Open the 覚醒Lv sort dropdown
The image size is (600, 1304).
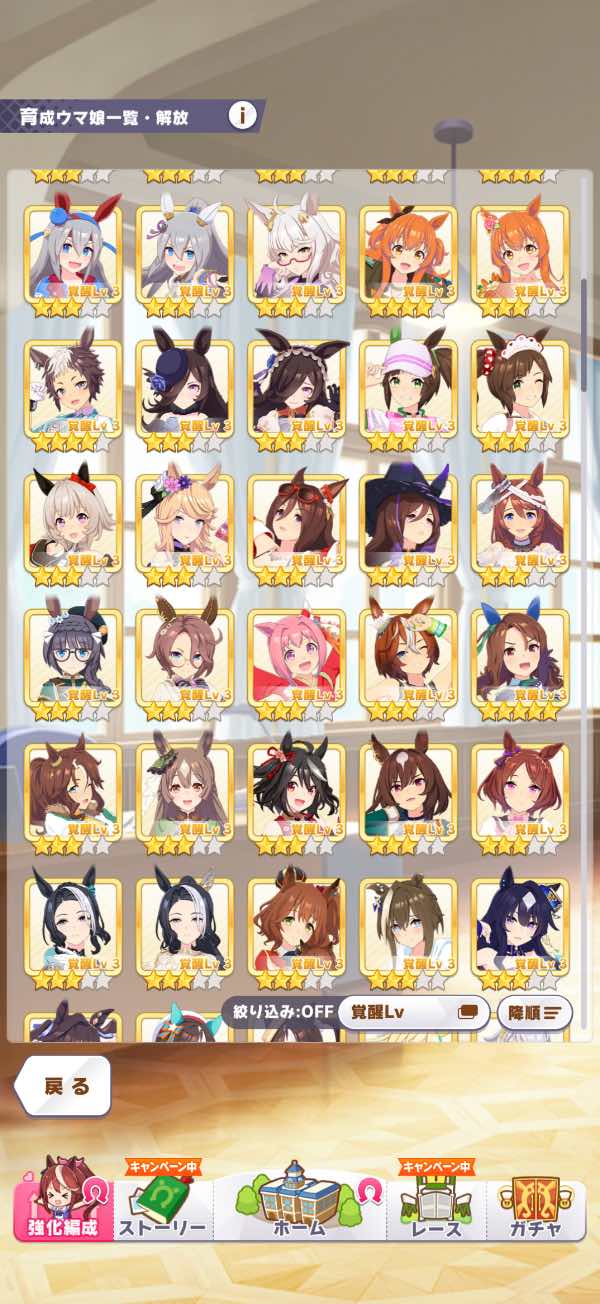(x=412, y=1011)
